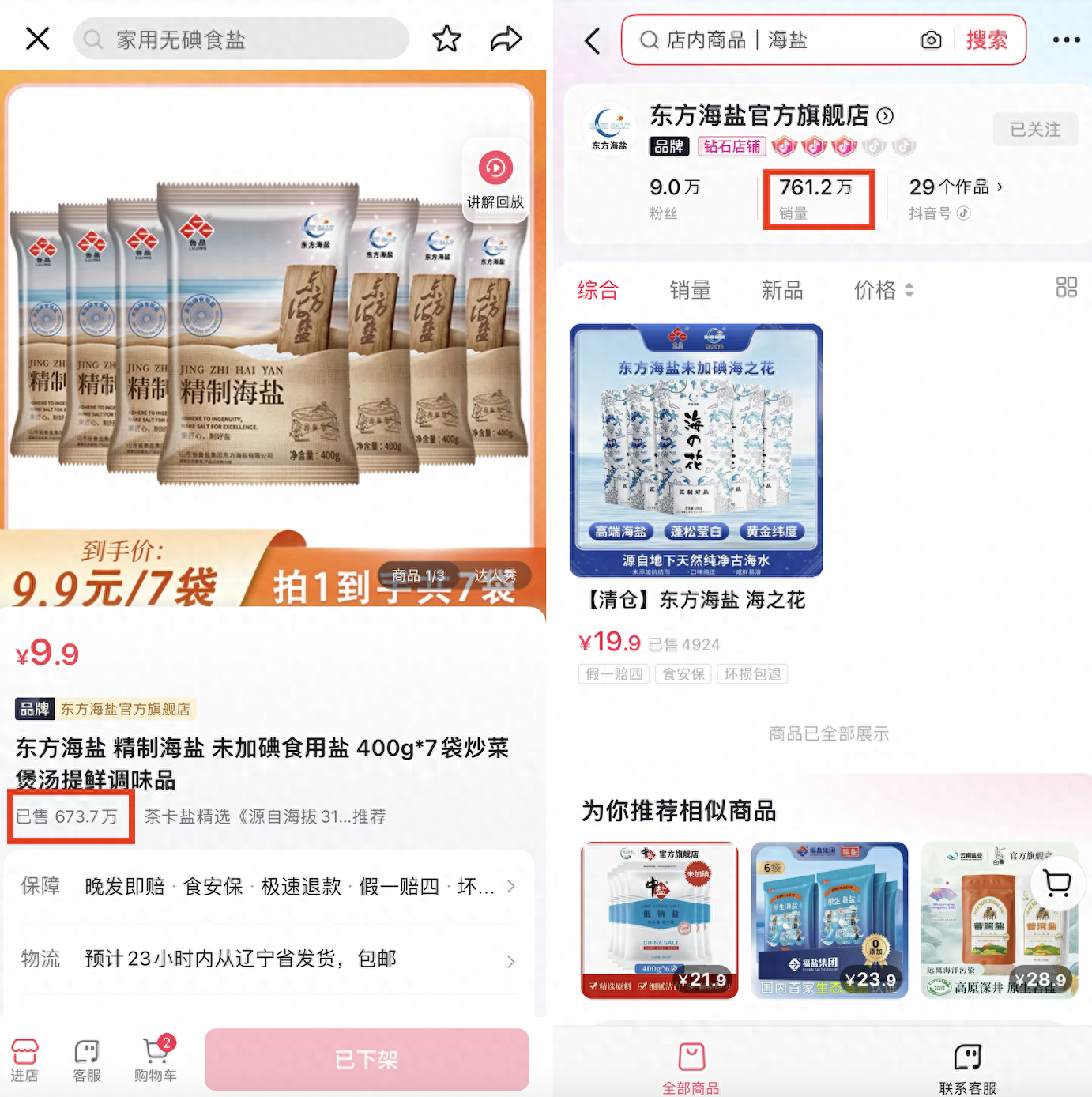Screen dimensions: 1092x1097
Task: Open the 家用无碘食盐 search box
Action: tap(241, 40)
